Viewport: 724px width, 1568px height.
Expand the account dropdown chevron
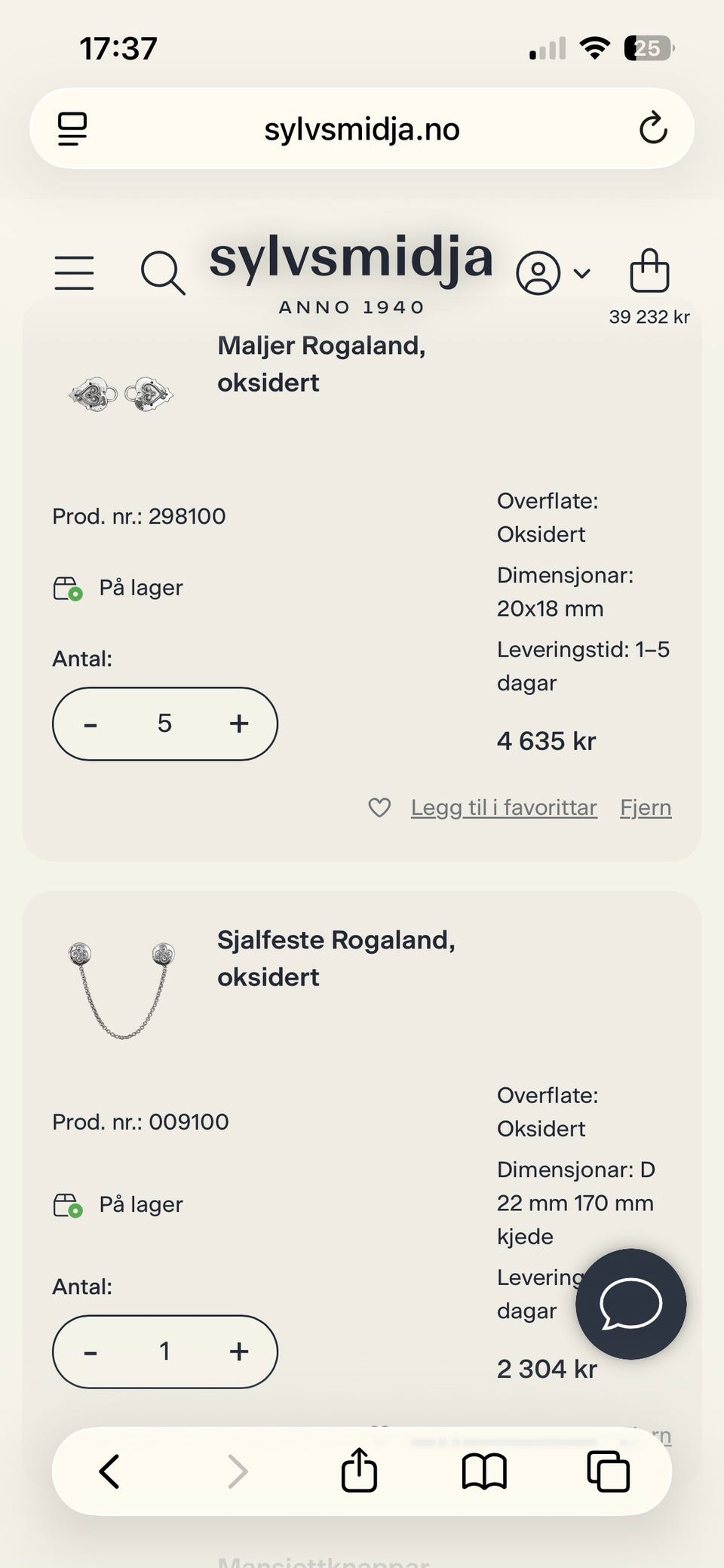[581, 274]
